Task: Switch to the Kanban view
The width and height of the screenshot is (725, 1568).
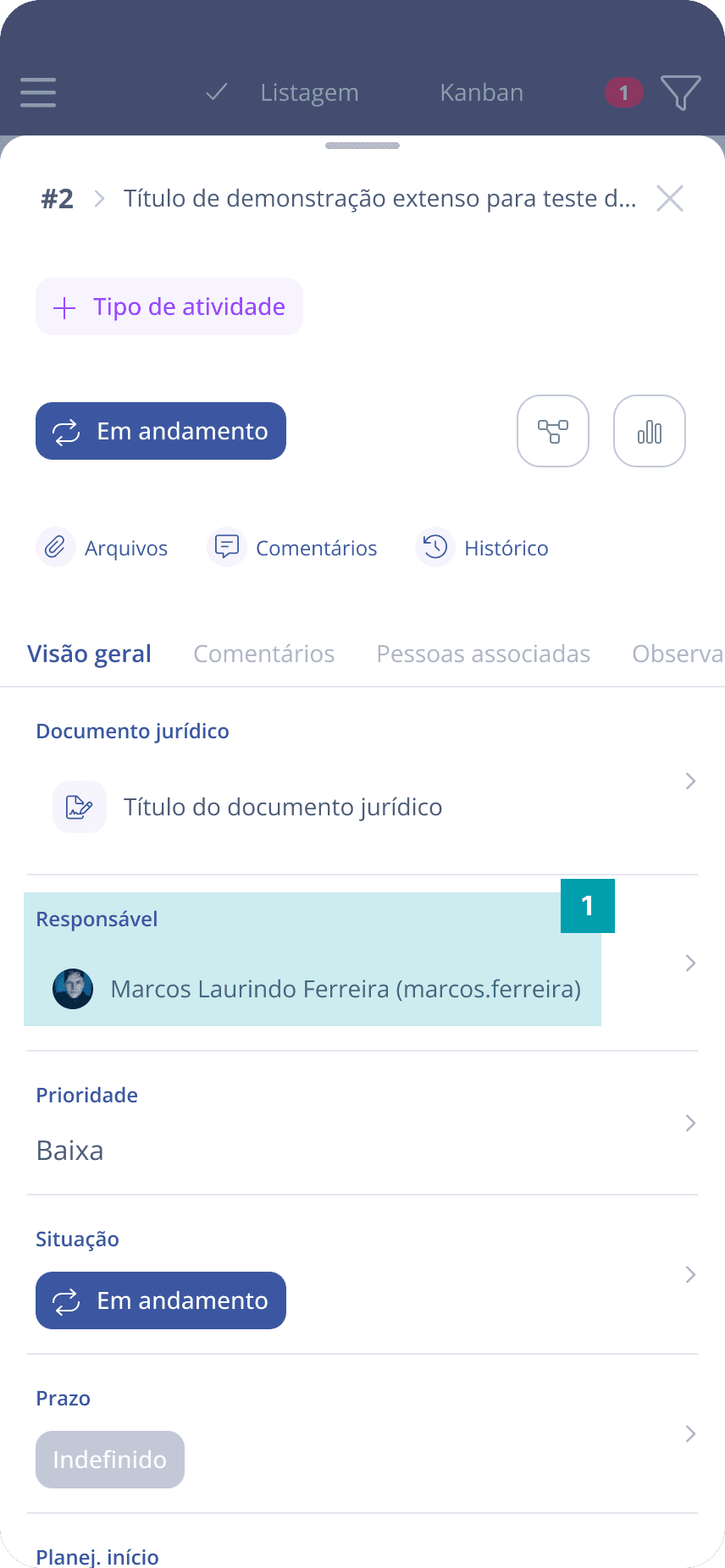Action: click(x=481, y=93)
